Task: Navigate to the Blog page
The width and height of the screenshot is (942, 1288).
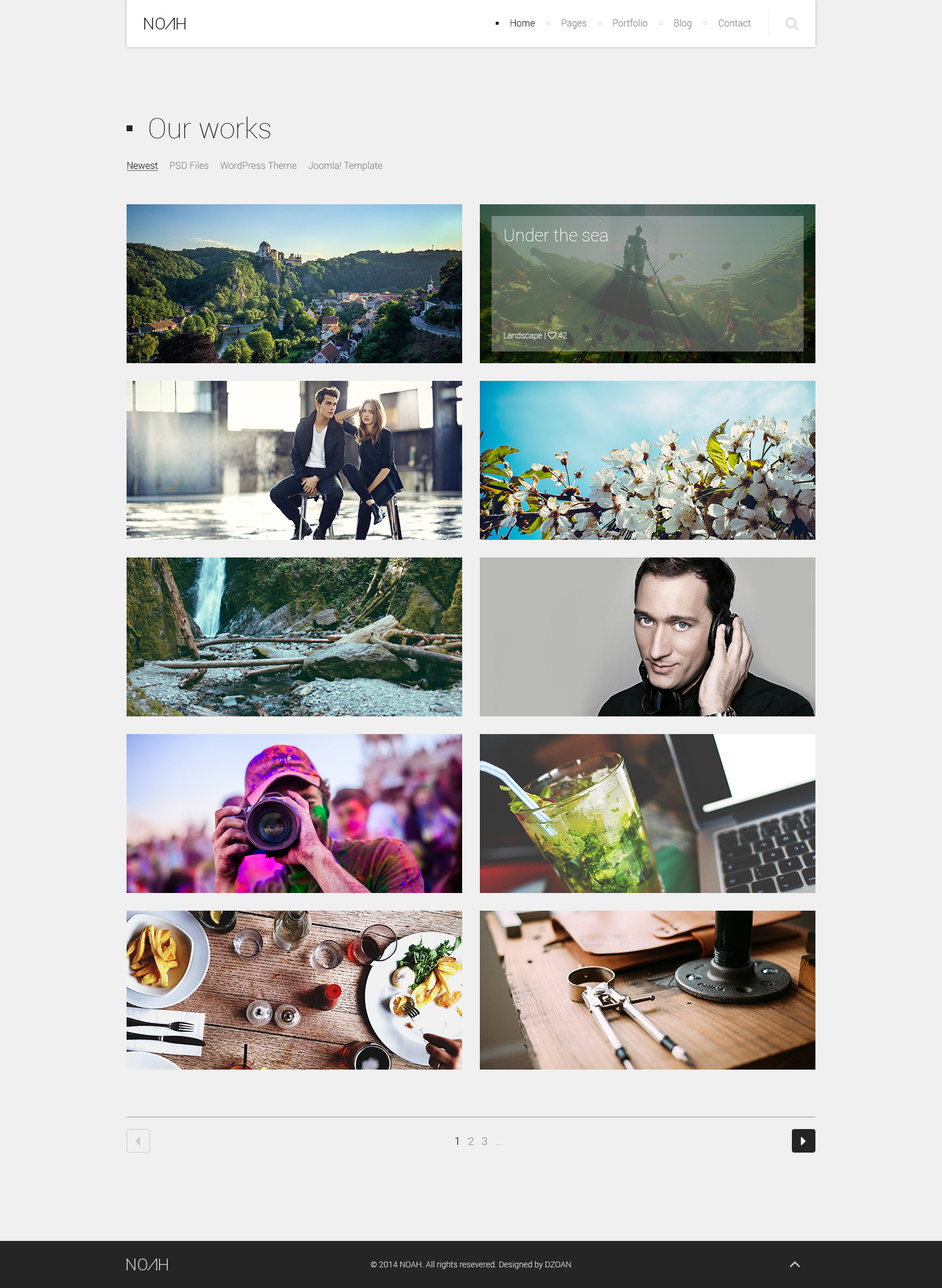Action: click(682, 23)
